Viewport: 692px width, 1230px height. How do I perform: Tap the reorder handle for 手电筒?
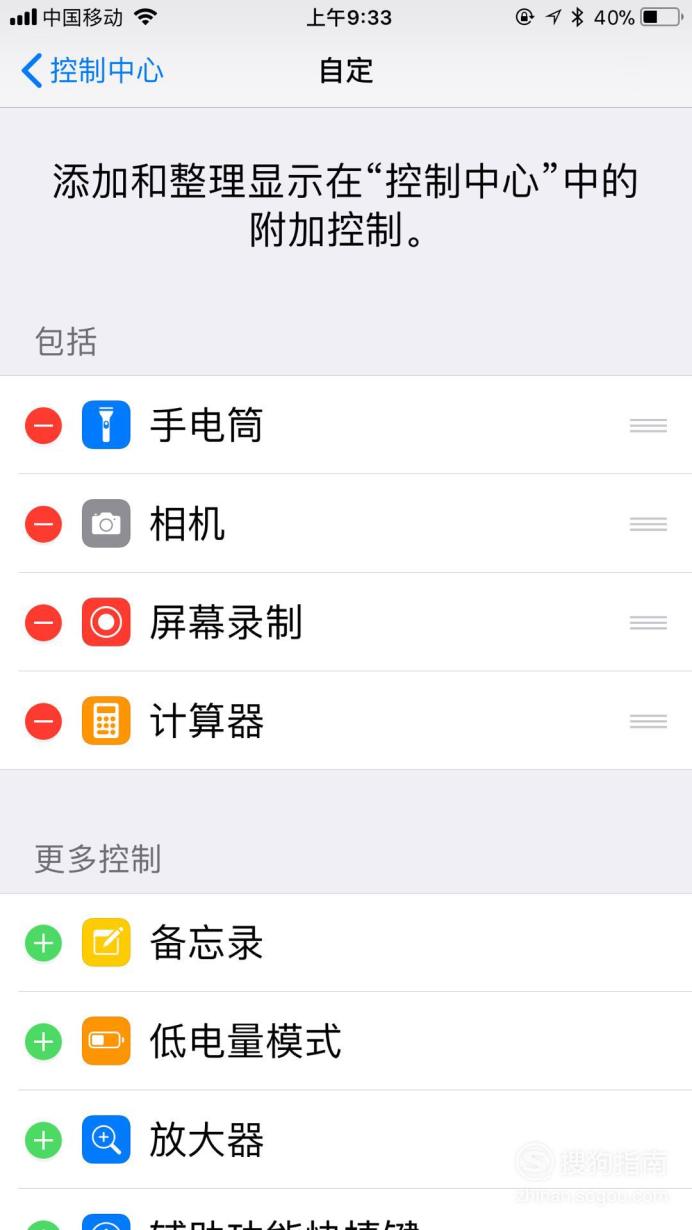[648, 426]
